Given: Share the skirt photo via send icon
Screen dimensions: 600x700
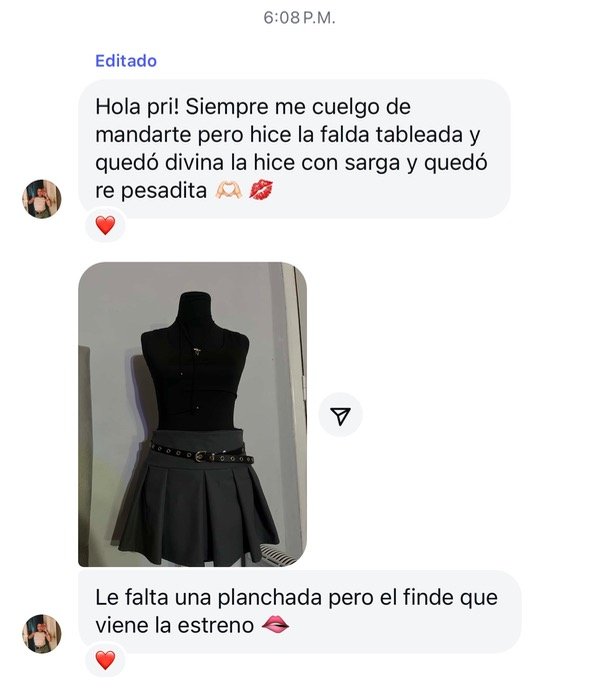Looking at the screenshot, I should 340,415.
